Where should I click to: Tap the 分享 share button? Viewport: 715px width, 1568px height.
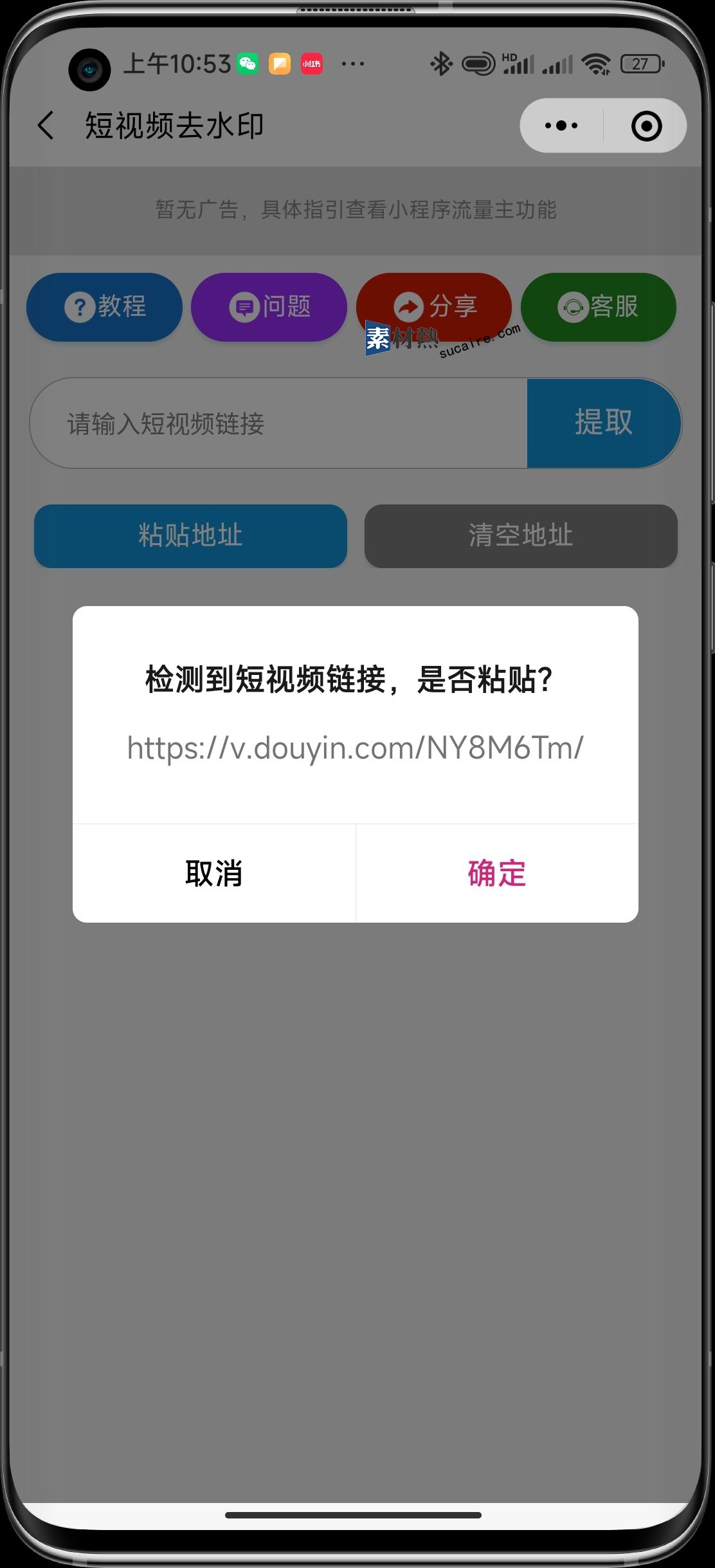434,306
